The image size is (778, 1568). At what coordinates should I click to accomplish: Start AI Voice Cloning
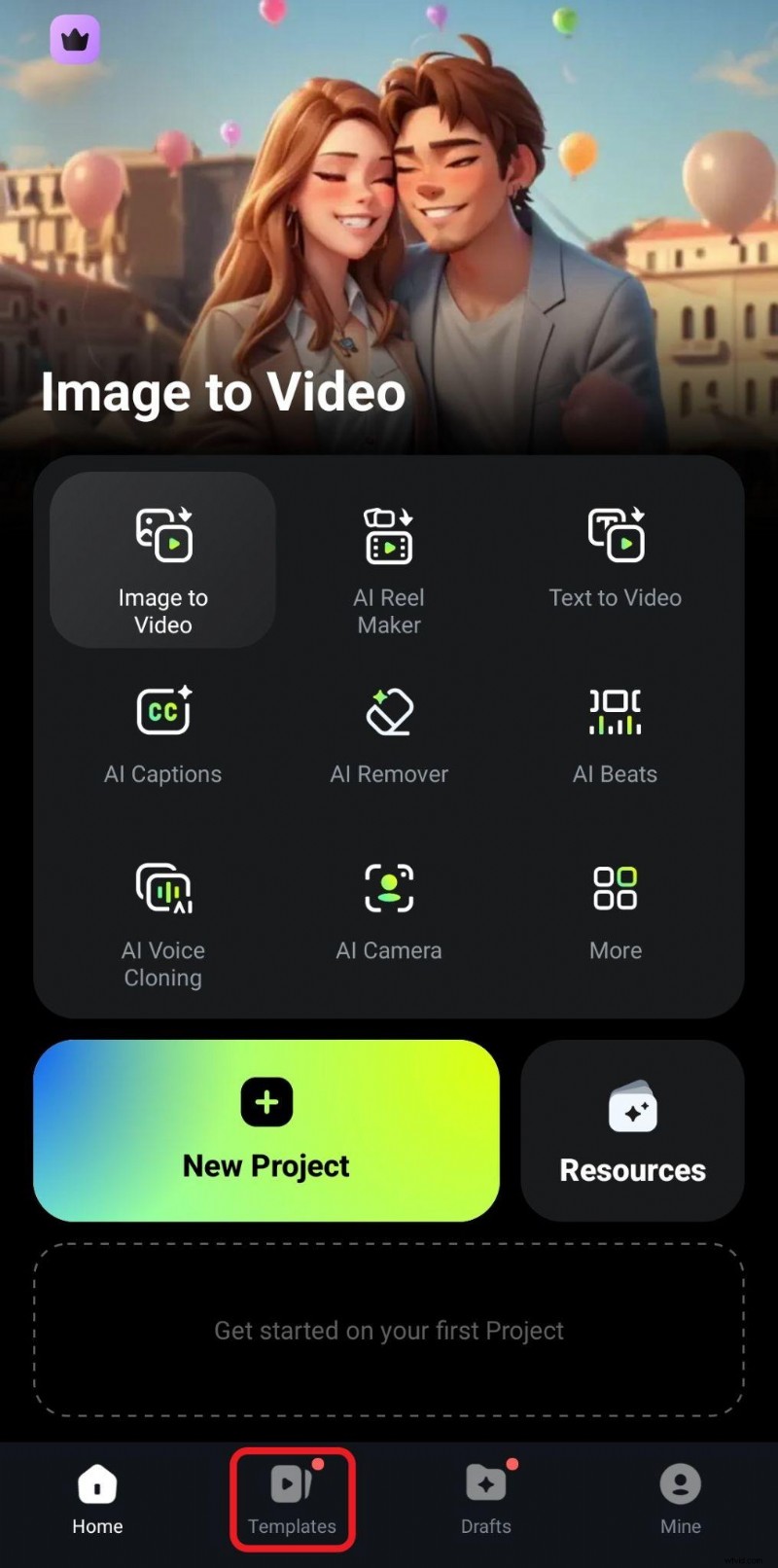162,919
